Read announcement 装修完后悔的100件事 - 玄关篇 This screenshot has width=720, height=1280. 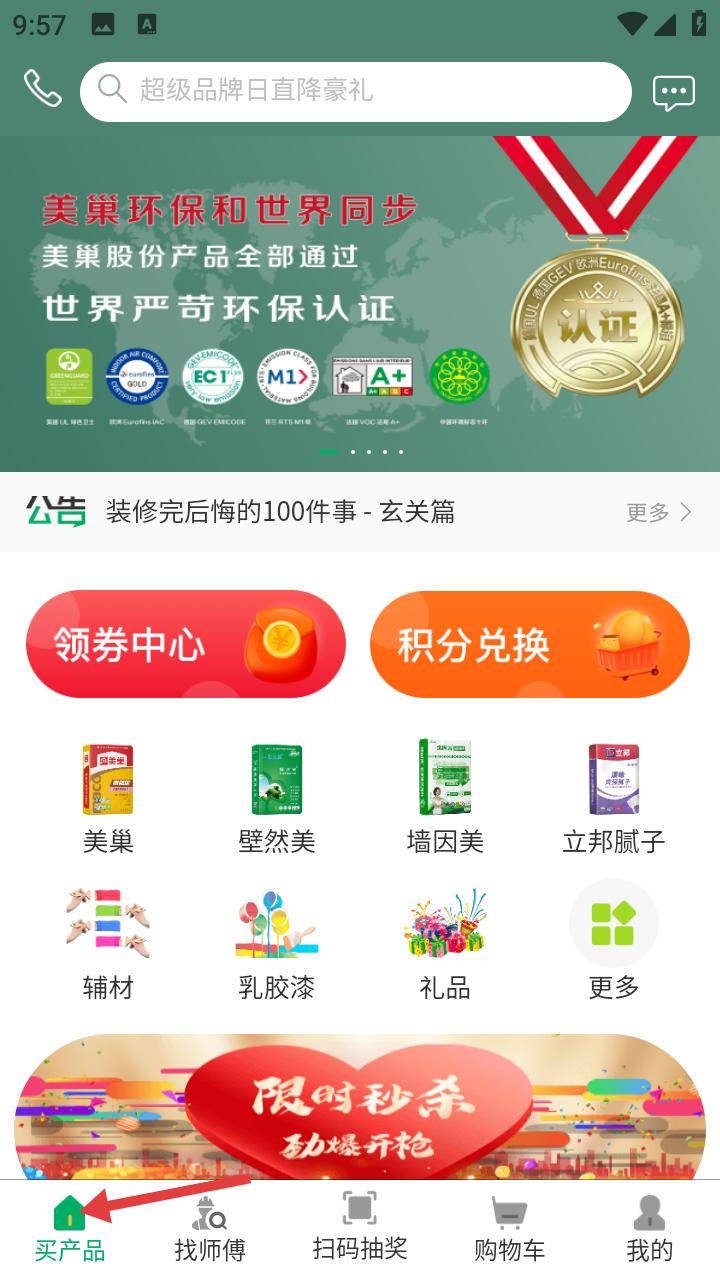(x=281, y=512)
